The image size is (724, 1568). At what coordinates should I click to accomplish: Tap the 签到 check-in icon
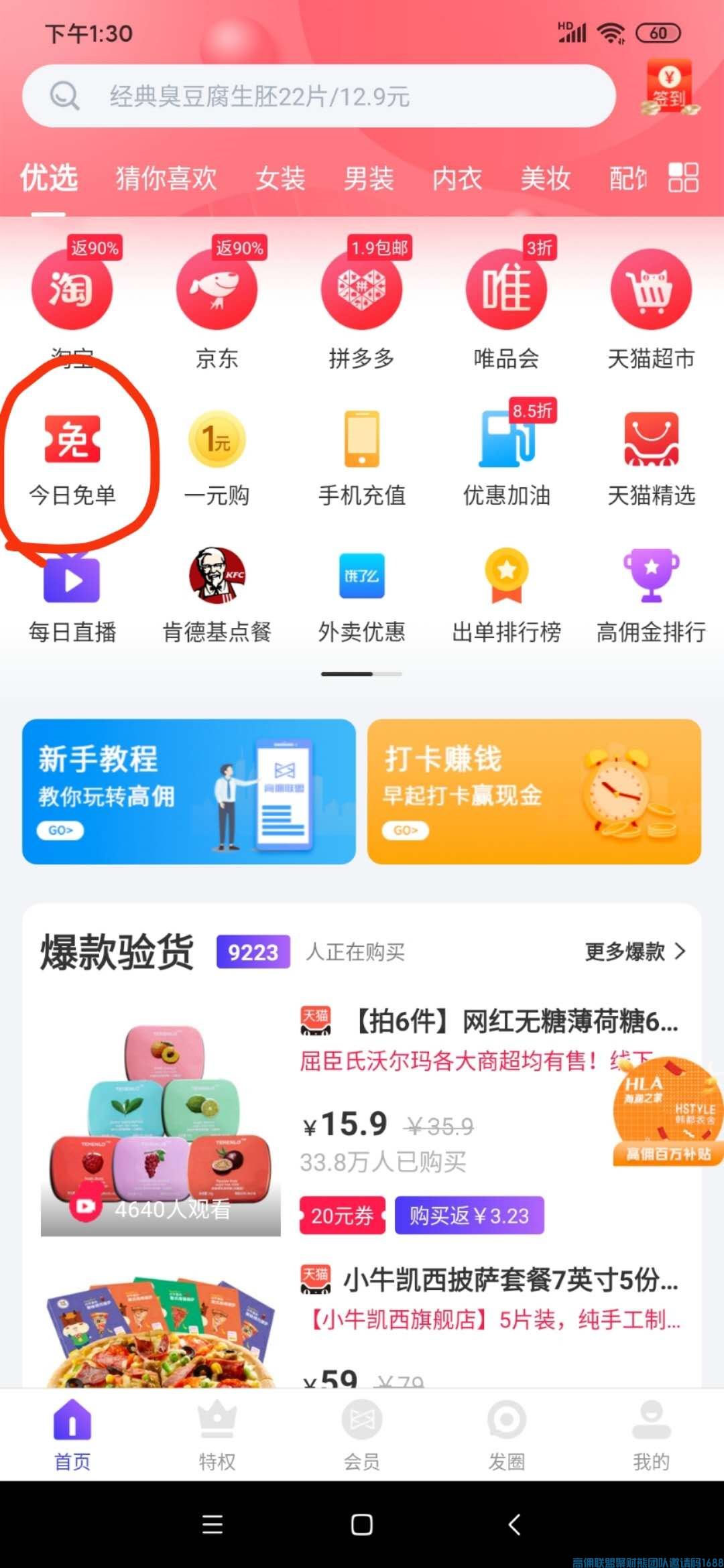(x=669, y=88)
